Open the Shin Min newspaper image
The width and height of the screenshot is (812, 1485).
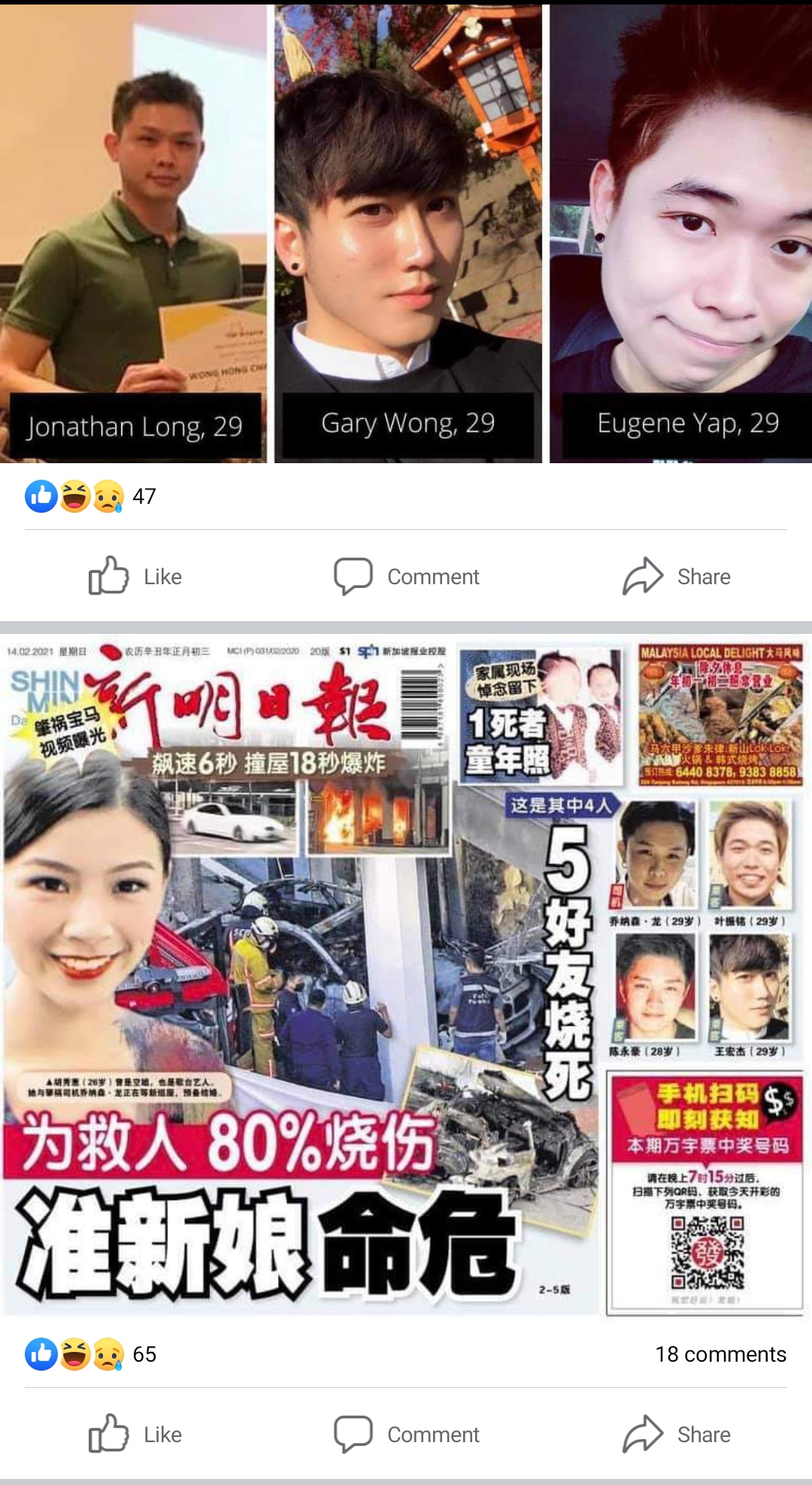point(406,977)
